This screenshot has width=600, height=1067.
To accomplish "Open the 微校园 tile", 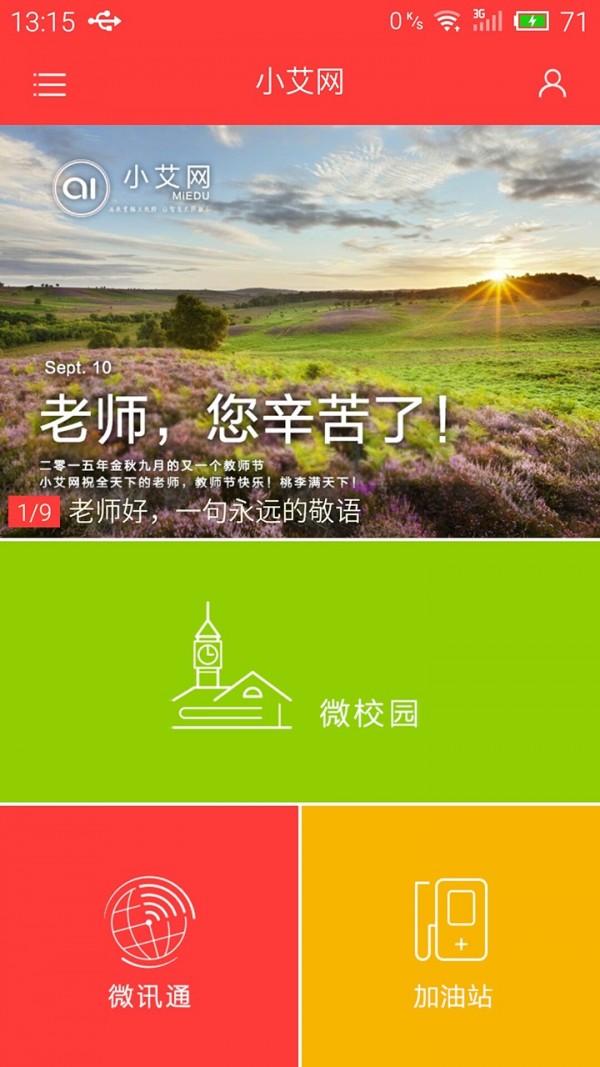I will (300, 671).
